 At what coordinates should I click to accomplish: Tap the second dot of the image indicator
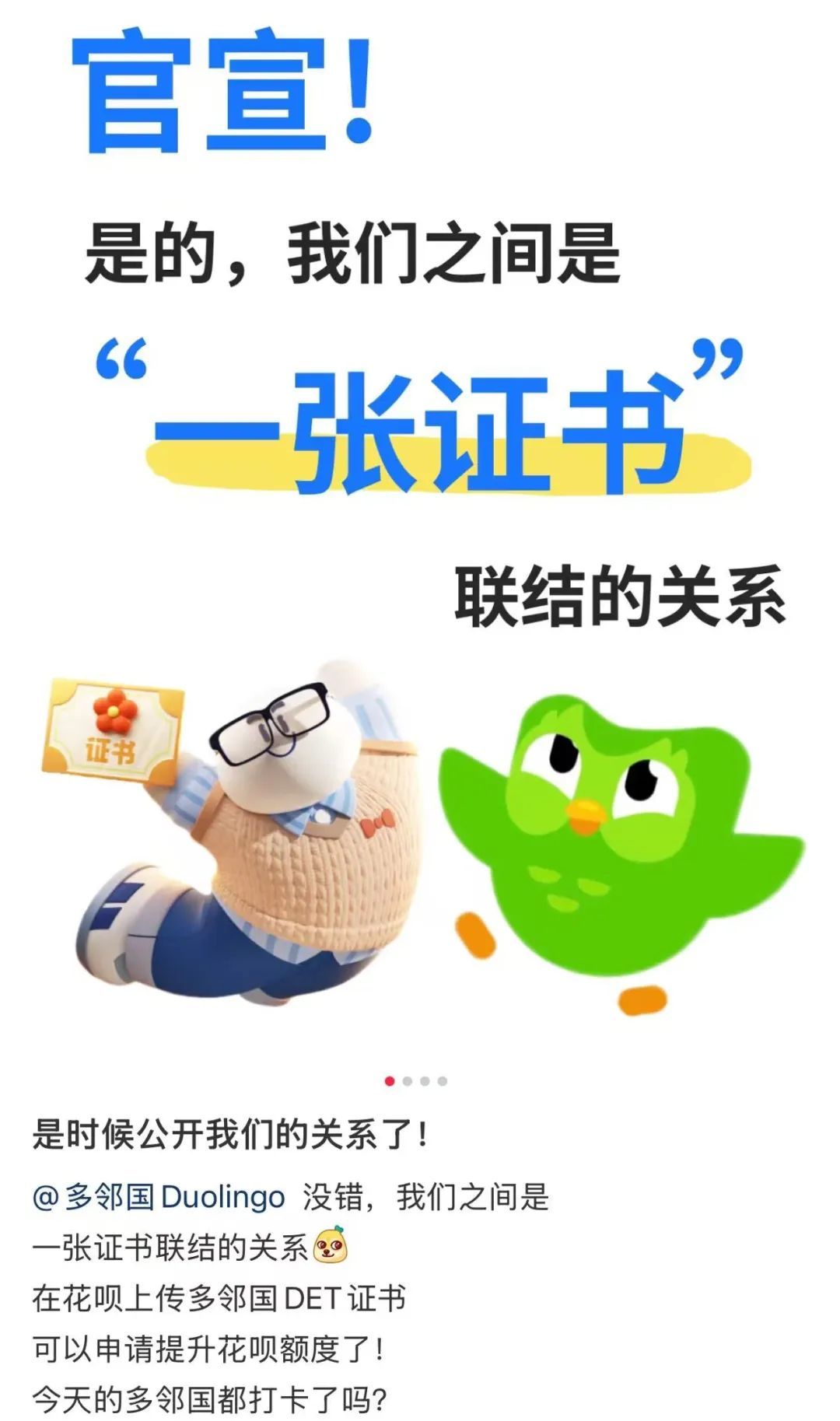[407, 1081]
